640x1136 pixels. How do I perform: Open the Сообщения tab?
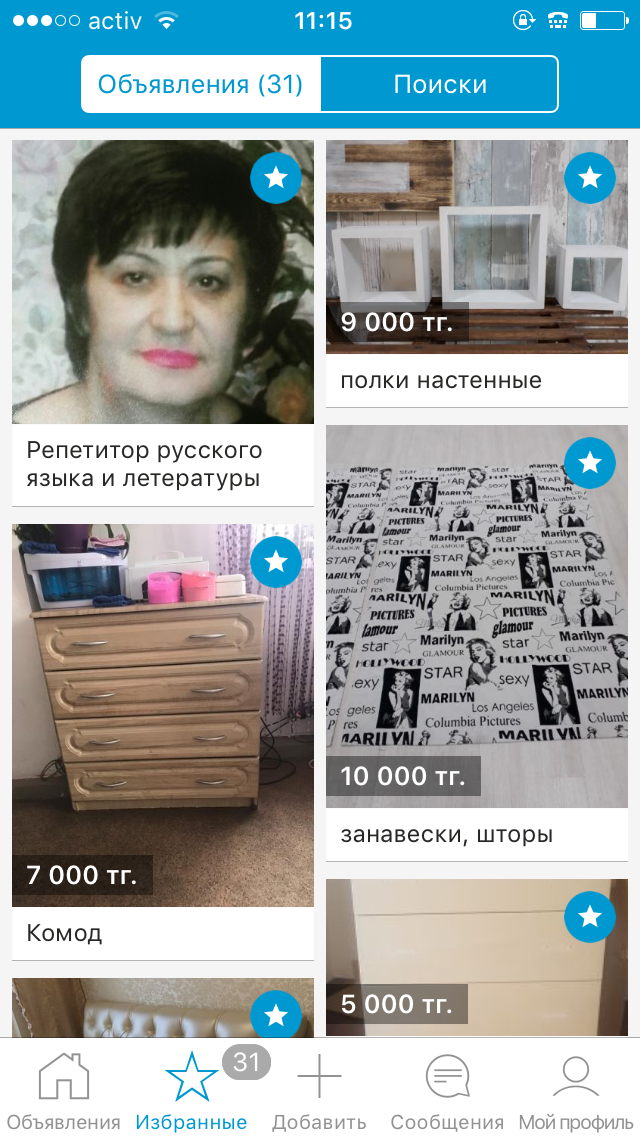(x=447, y=1090)
